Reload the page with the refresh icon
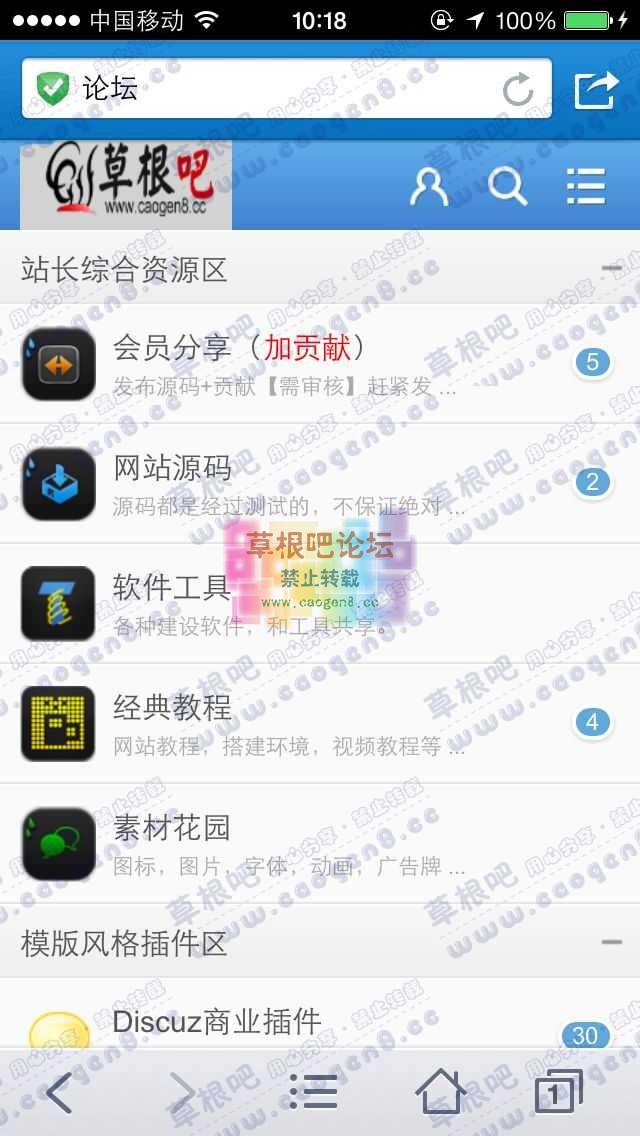This screenshot has height=1136, width=640. pyautogui.click(x=517, y=90)
